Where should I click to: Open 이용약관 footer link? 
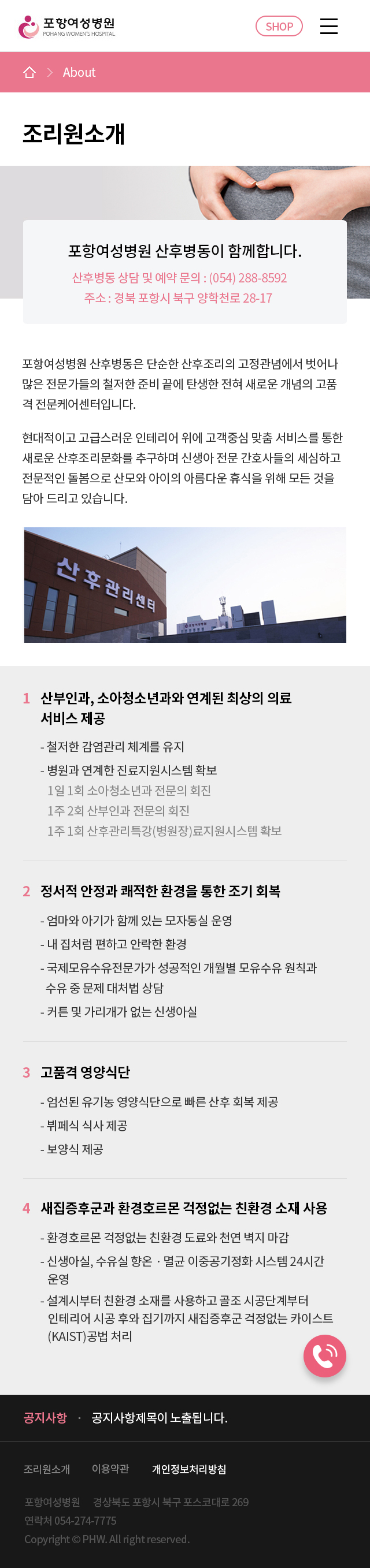pos(110,1469)
